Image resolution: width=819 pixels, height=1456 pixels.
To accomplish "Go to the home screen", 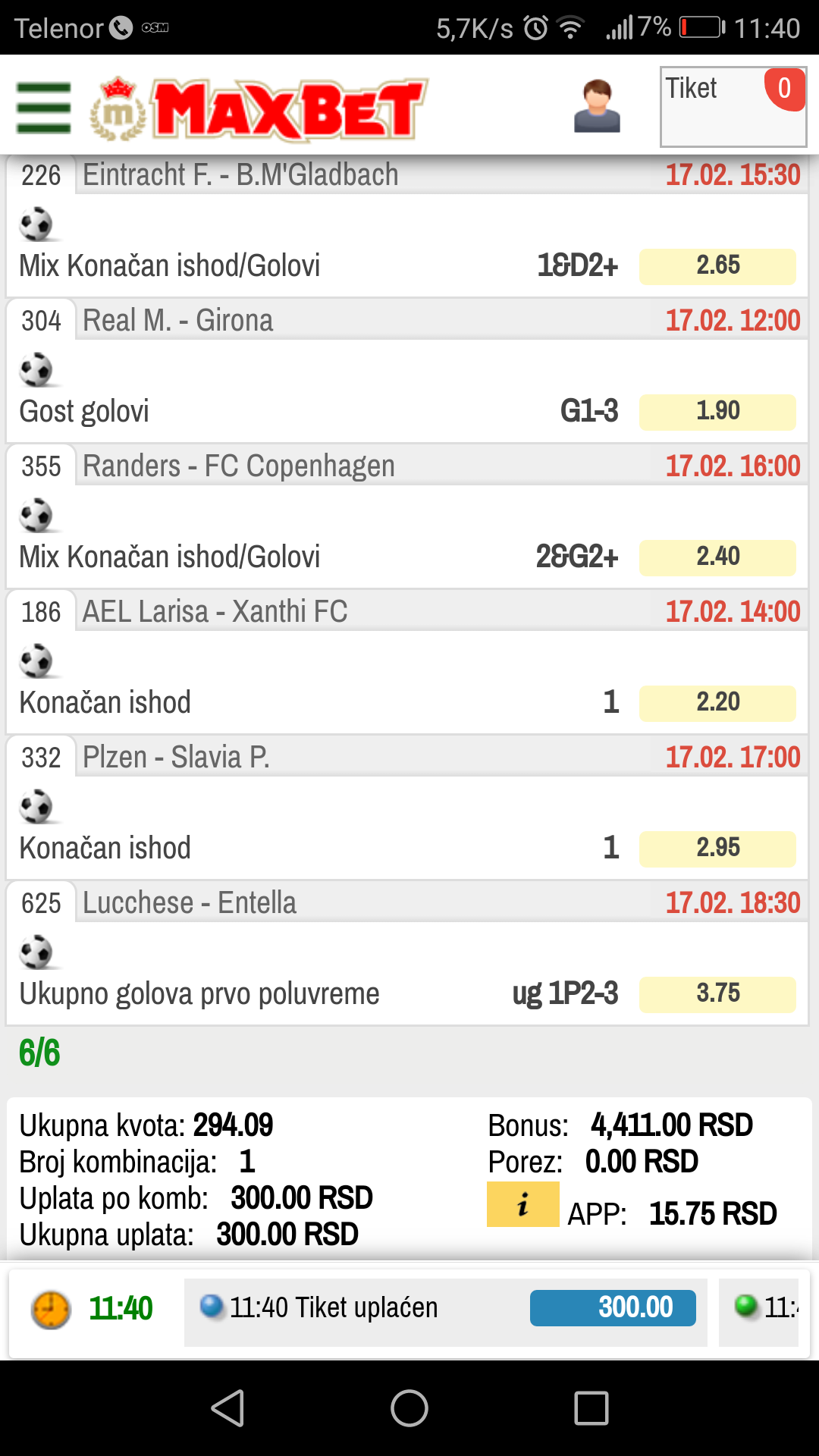I will [409, 1408].
